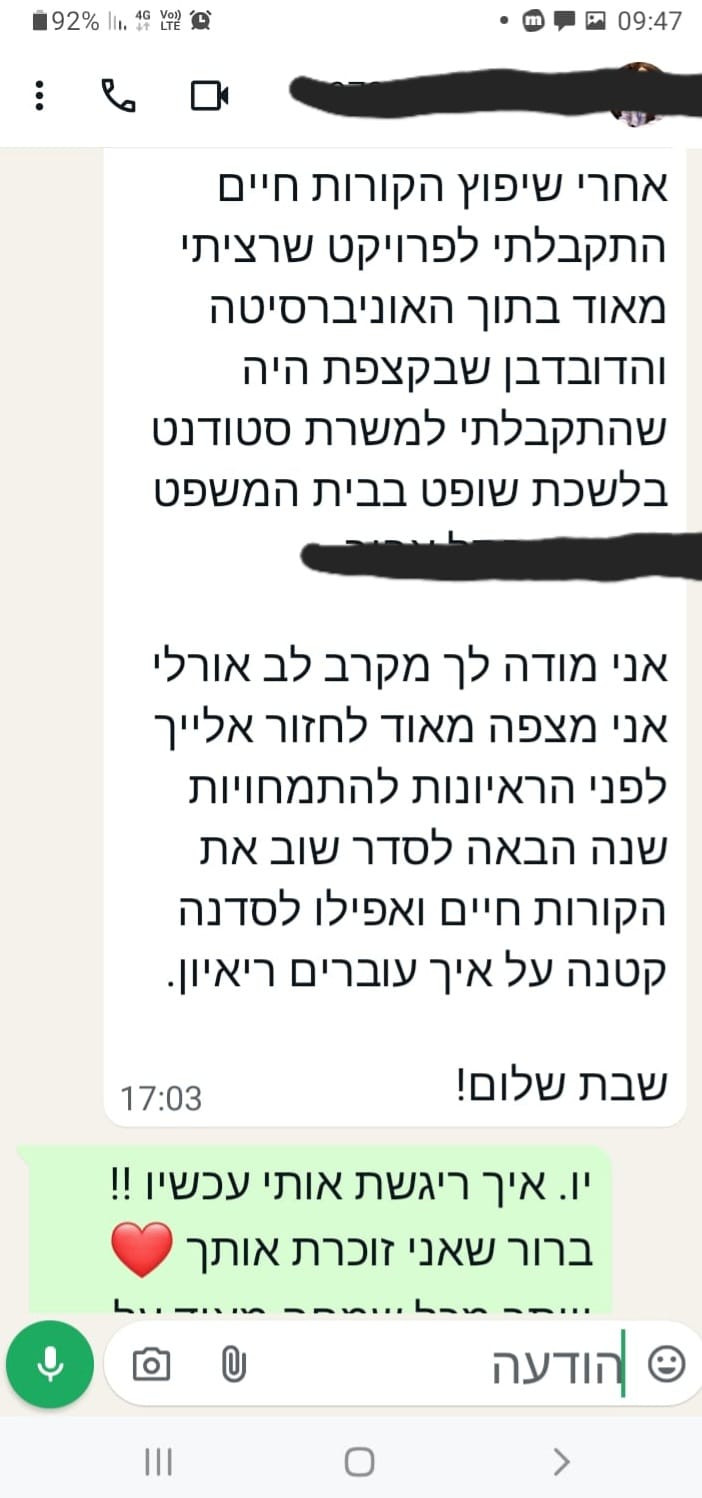The image size is (702, 1498).
Task: Open the contact's profile photo
Action: point(641,94)
